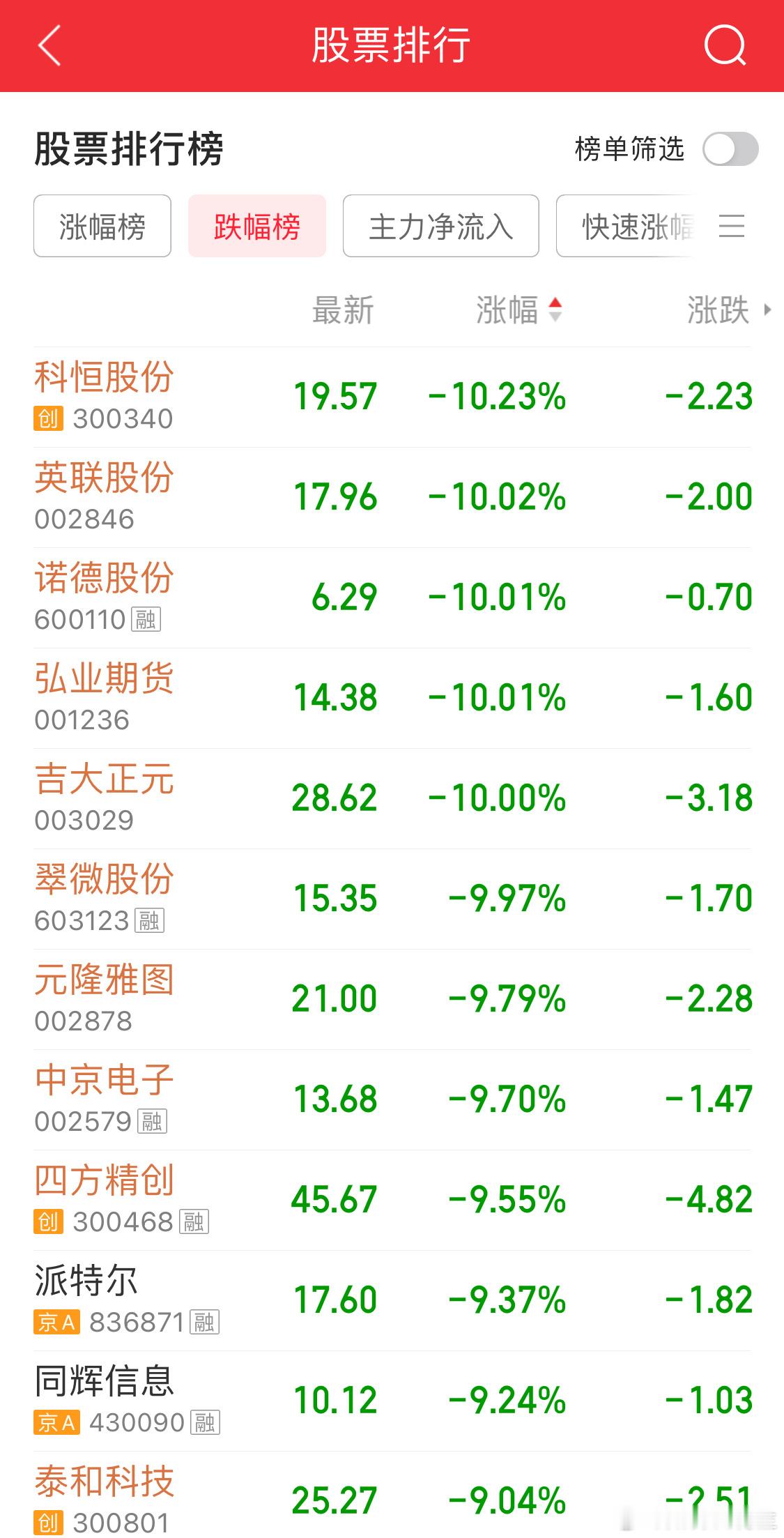784x1538 pixels.
Task: Go back using the top-left arrow
Action: point(49,46)
